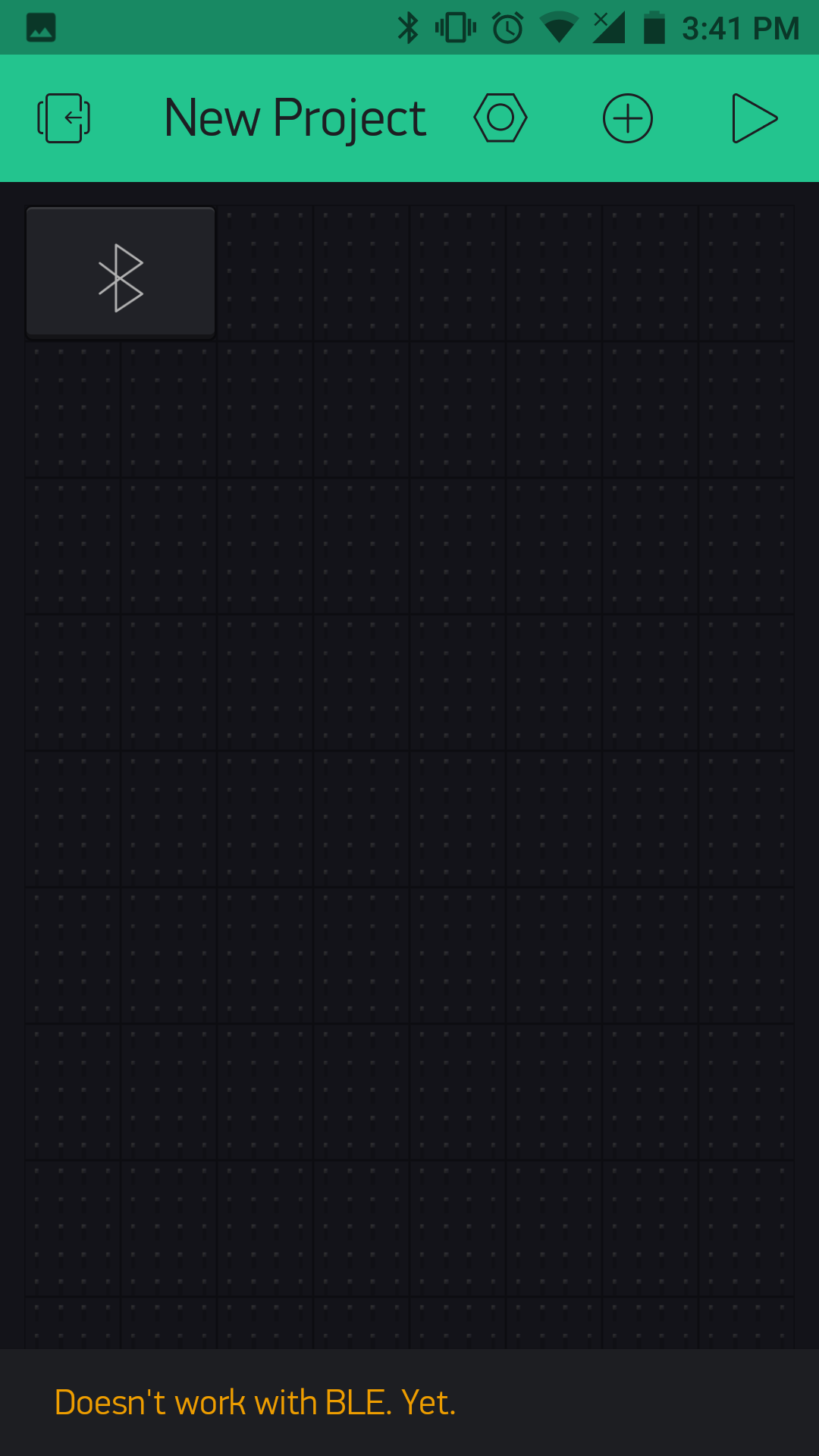Open the Bluetooth widget tile
This screenshot has width=819, height=1456.
coord(121,272)
